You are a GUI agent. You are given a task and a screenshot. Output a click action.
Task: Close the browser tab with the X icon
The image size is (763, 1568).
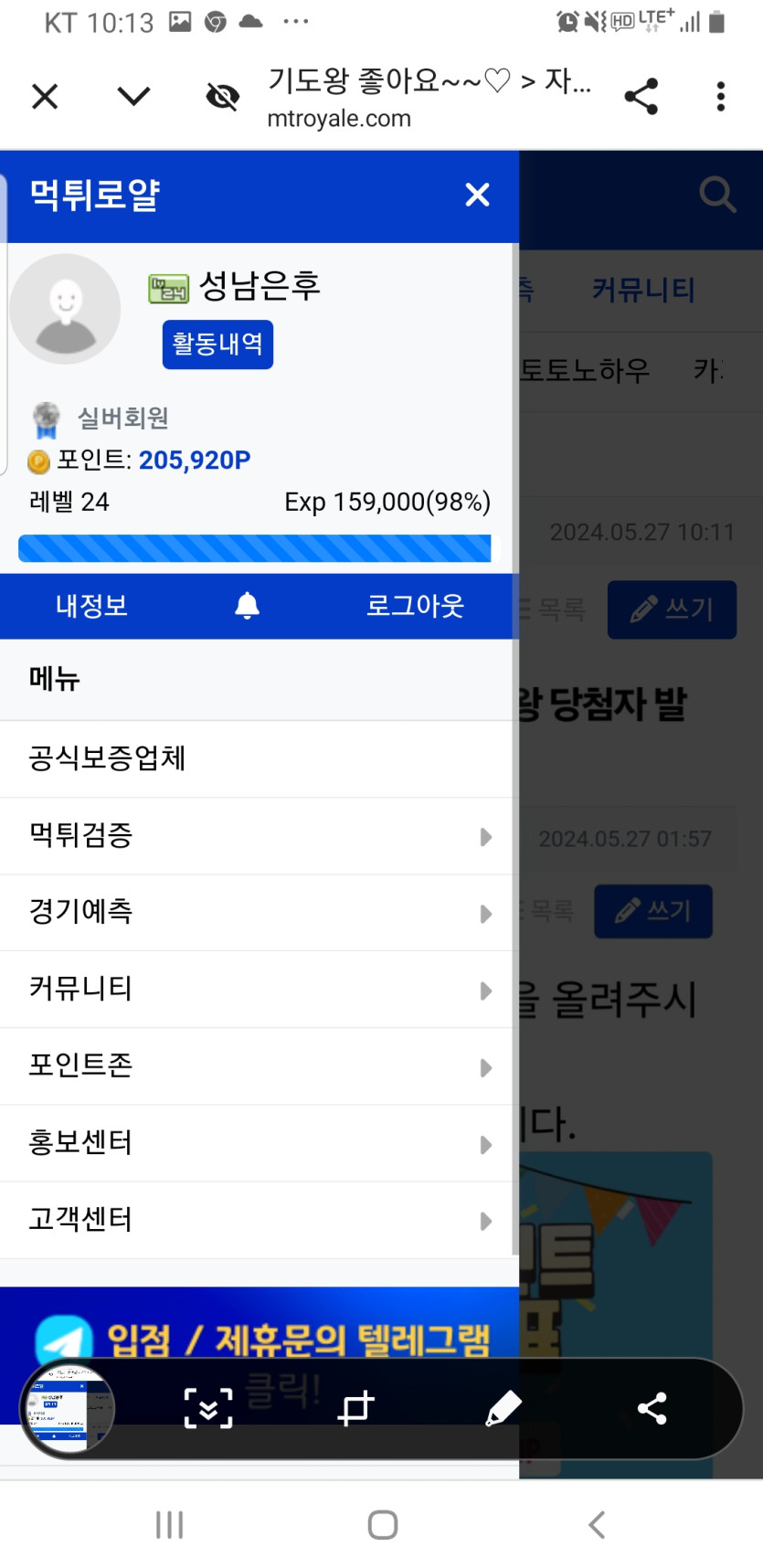pyautogui.click(x=45, y=96)
